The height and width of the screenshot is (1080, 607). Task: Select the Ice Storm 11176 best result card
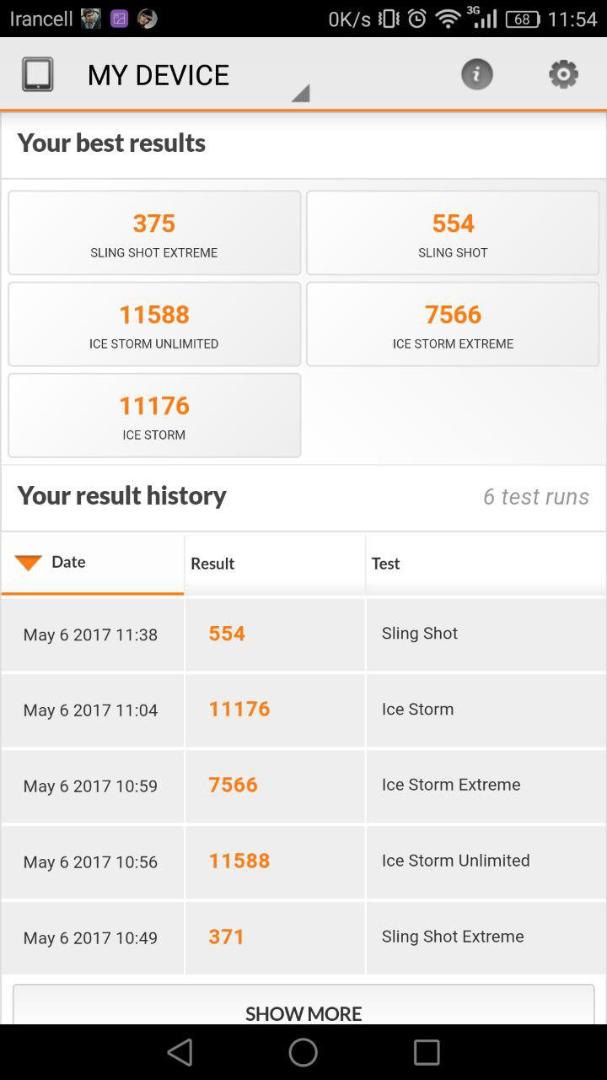154,415
